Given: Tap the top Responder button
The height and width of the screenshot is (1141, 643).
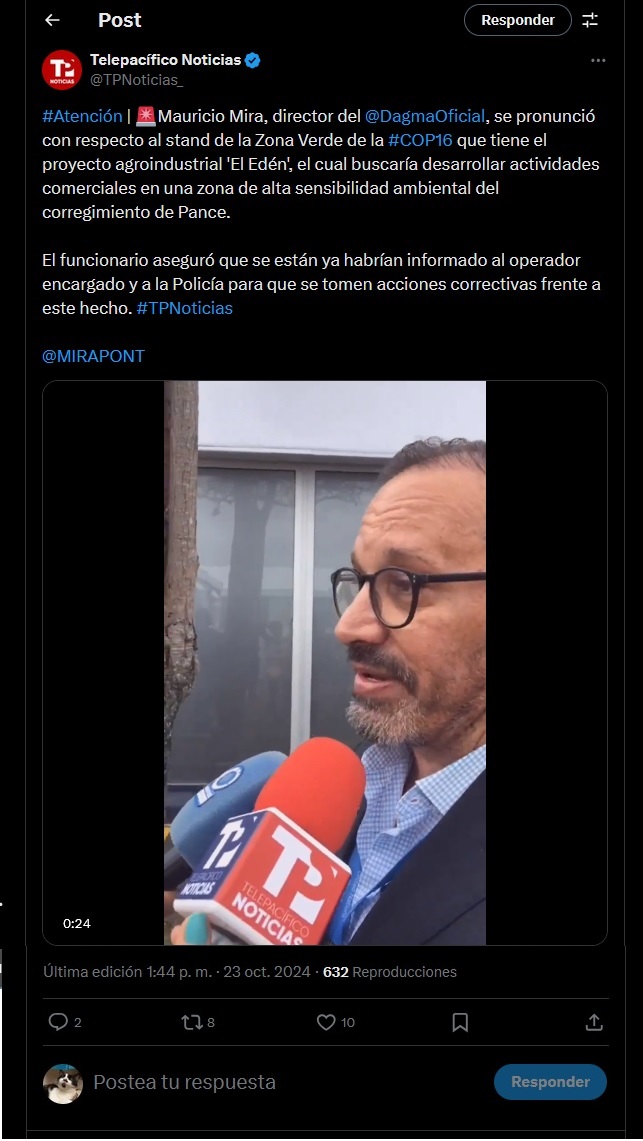Looking at the screenshot, I should click(x=518, y=20).
